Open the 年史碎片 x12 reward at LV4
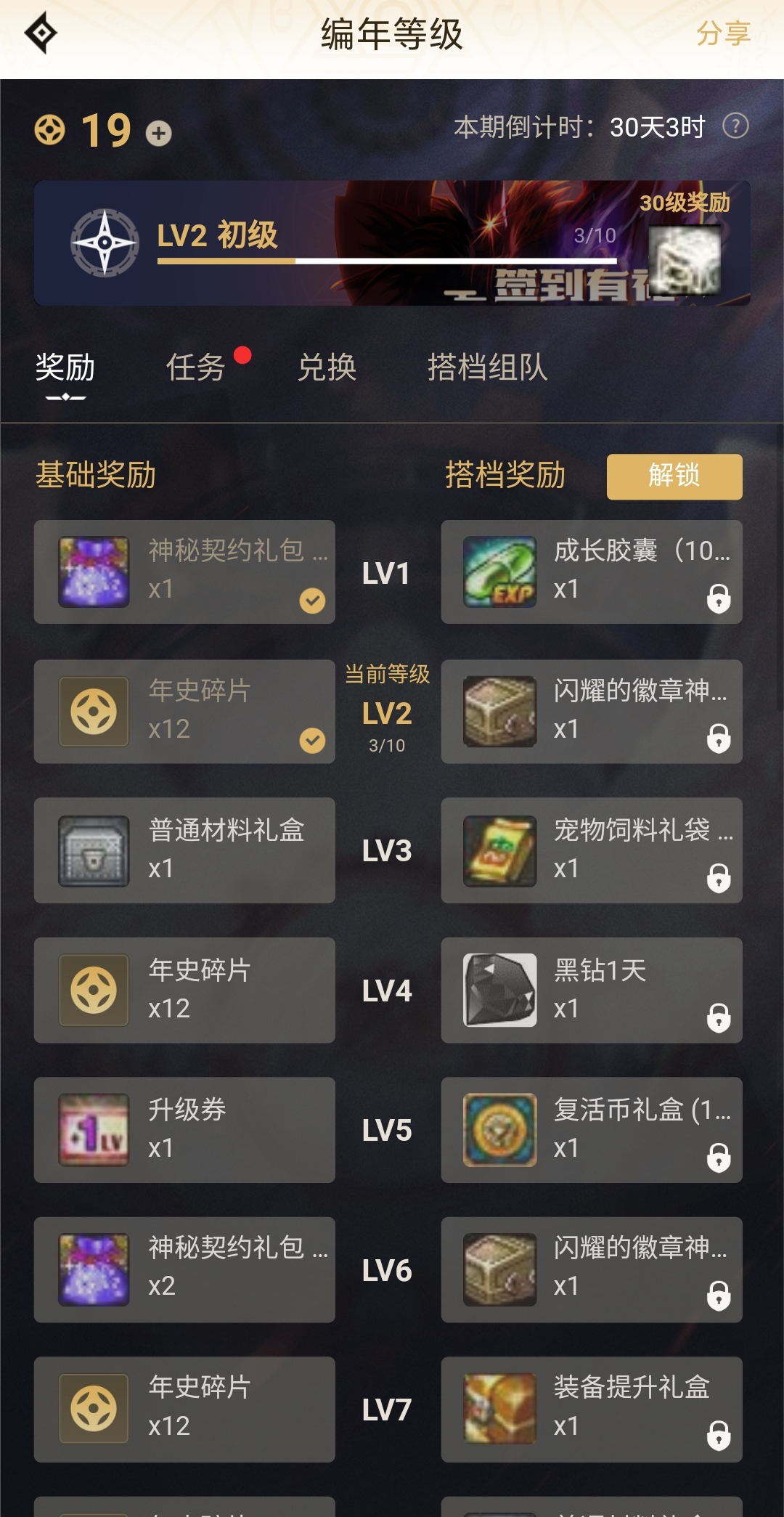Viewport: 784px width, 1517px height. [x=184, y=991]
